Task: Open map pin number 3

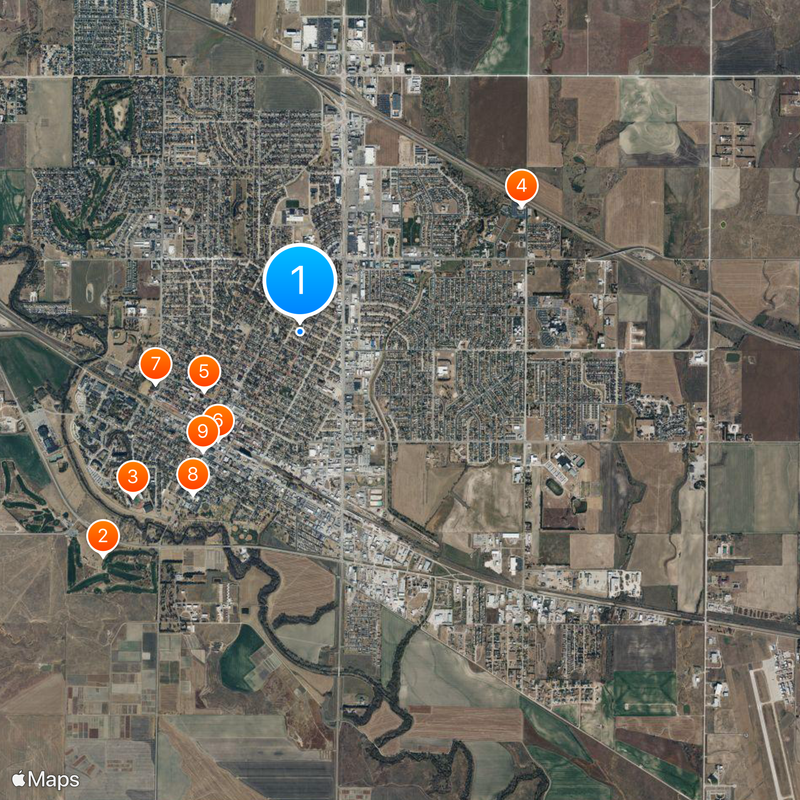Action: (133, 476)
